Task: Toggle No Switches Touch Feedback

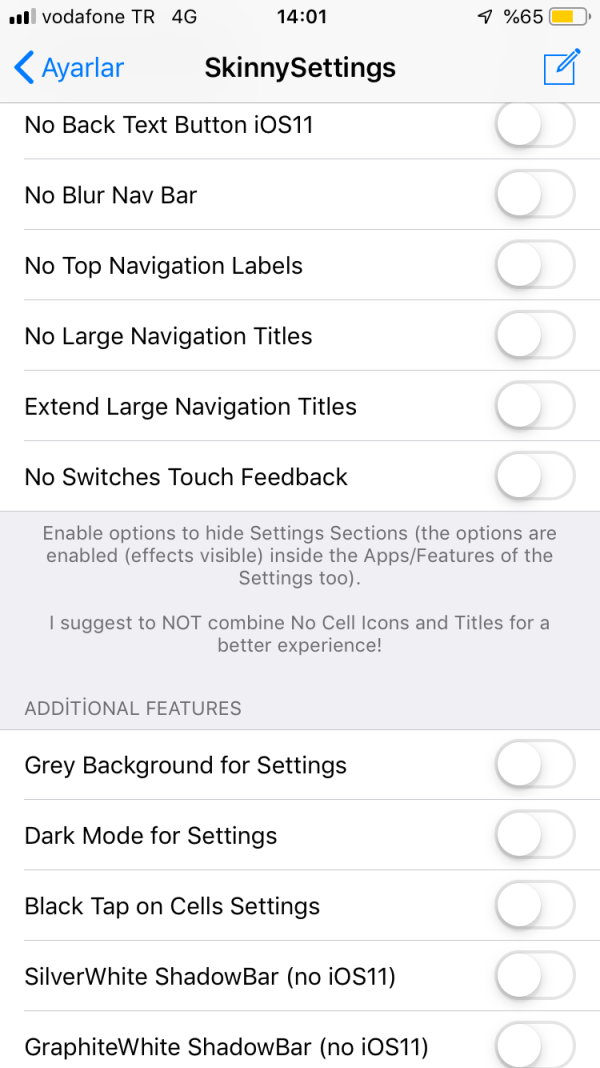Action: pyautogui.click(x=535, y=477)
